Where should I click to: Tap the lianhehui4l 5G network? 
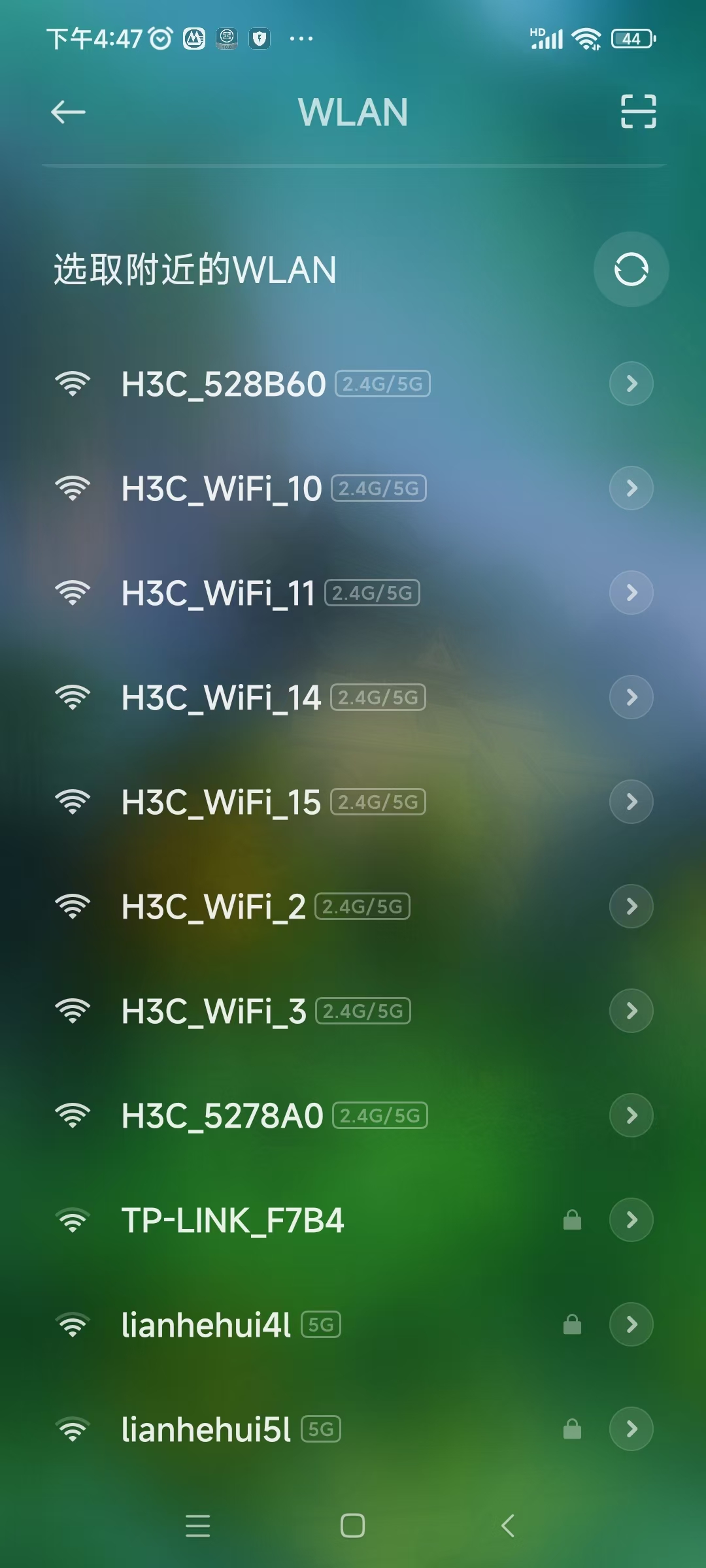206,1325
